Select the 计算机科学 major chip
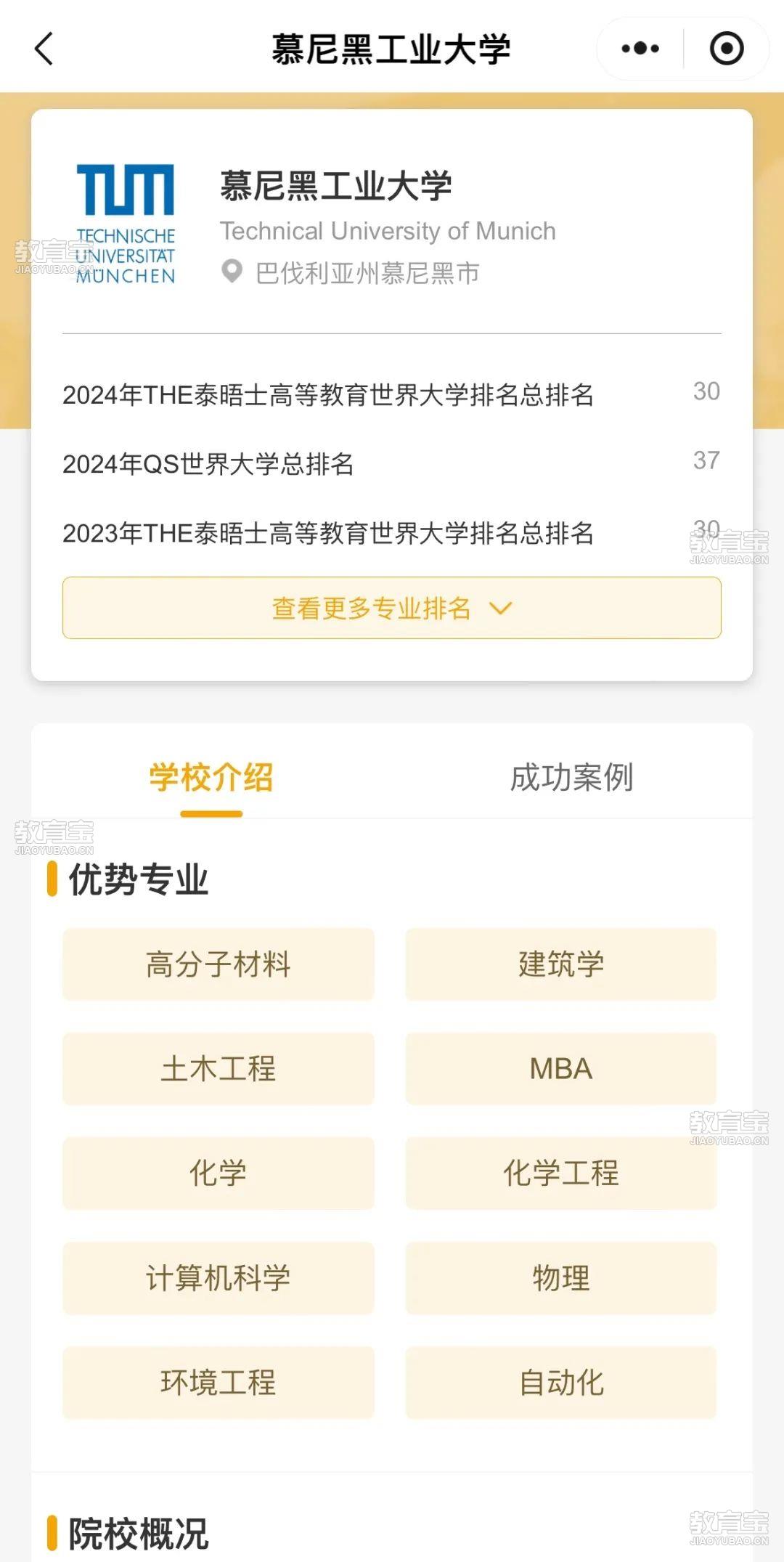This screenshot has height=1562, width=784. (219, 1278)
